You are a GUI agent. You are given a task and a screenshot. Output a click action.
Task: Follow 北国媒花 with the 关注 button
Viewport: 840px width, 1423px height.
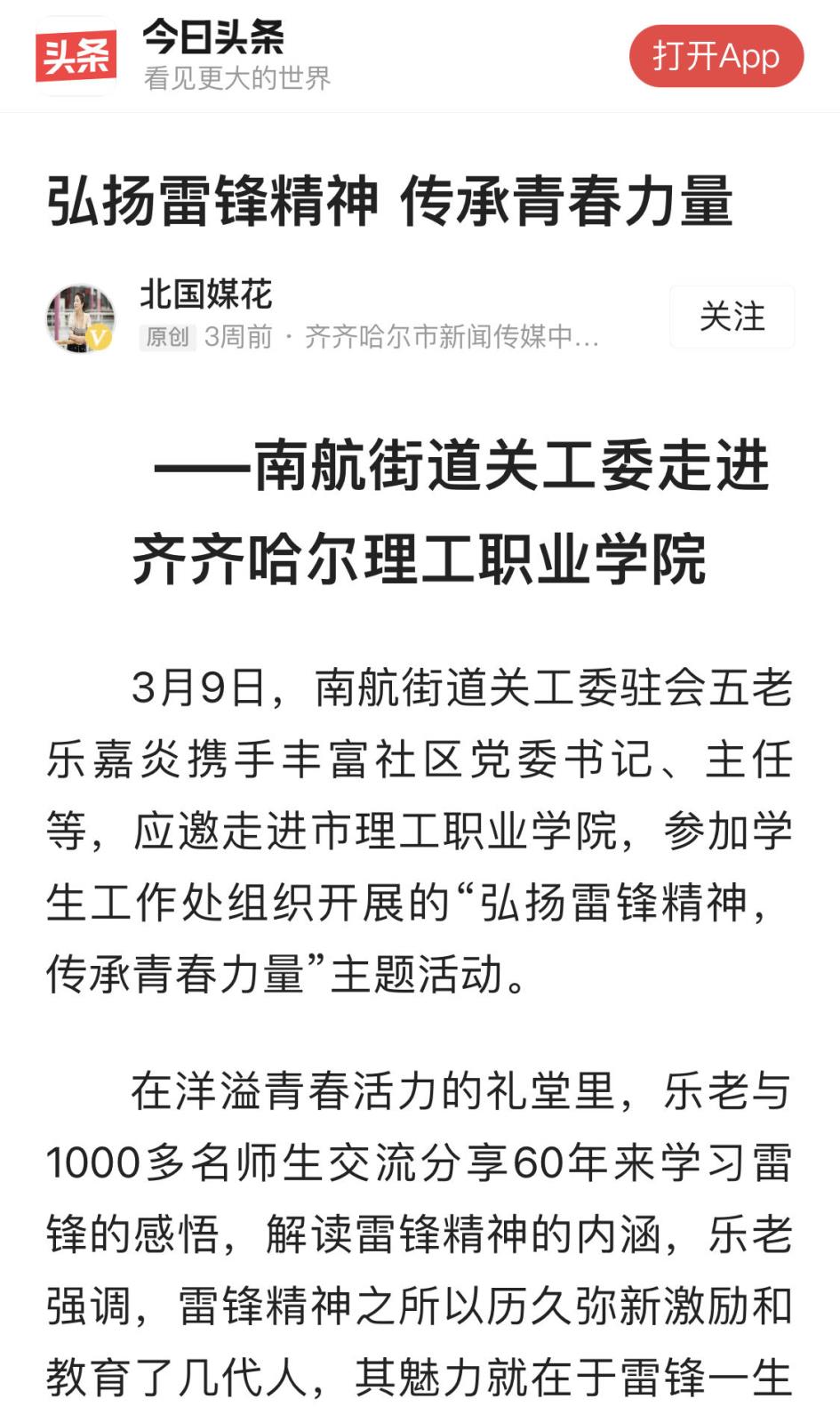point(732,317)
